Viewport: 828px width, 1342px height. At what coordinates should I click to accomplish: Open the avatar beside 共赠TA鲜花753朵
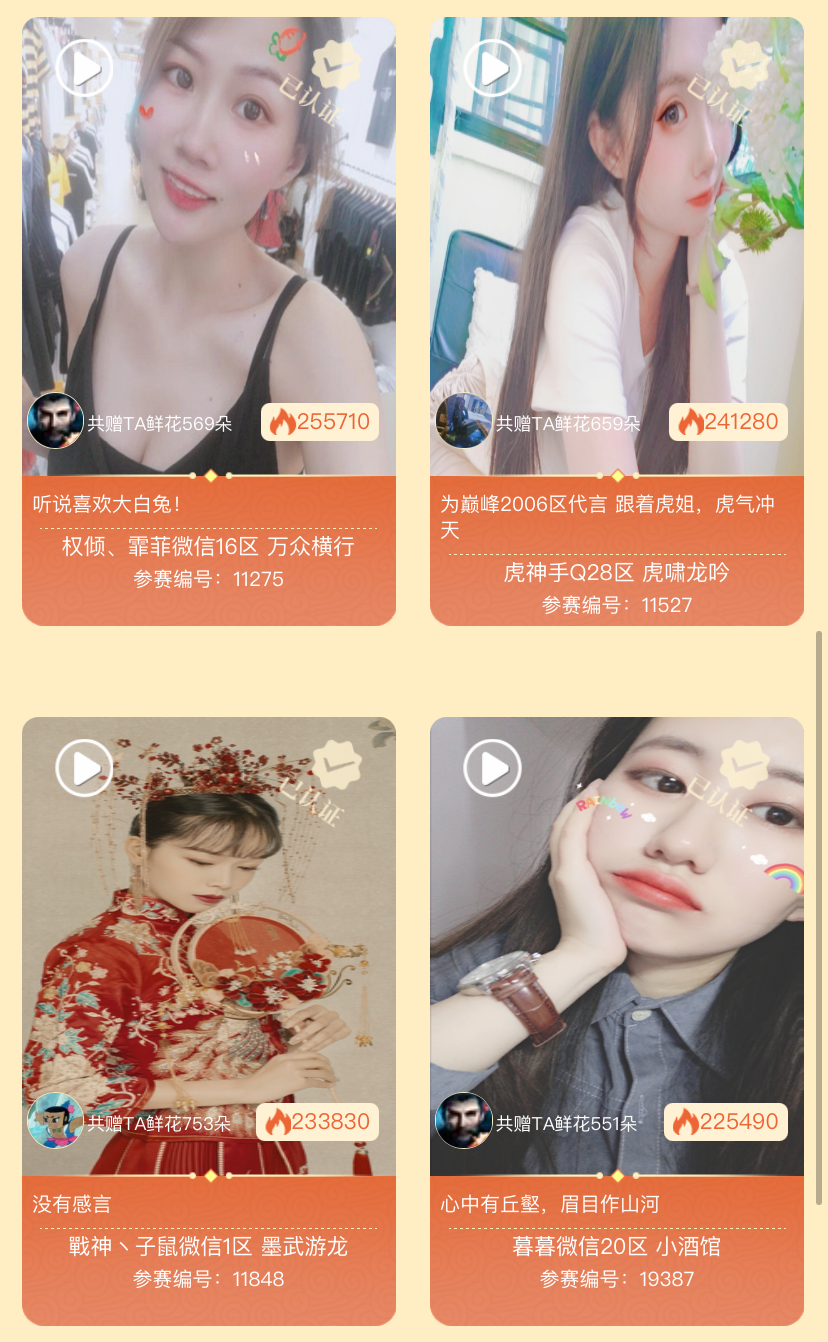(x=55, y=1120)
